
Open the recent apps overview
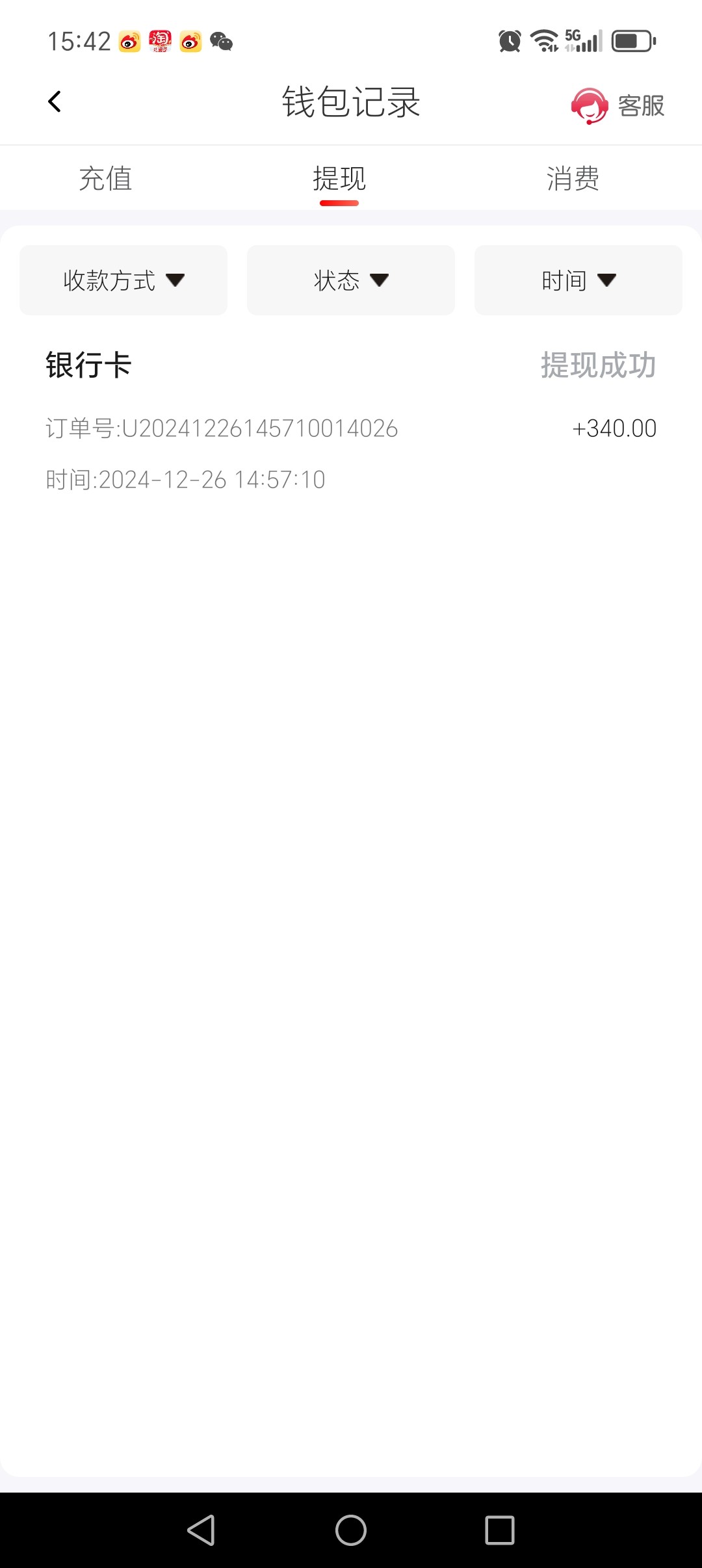(x=500, y=1530)
